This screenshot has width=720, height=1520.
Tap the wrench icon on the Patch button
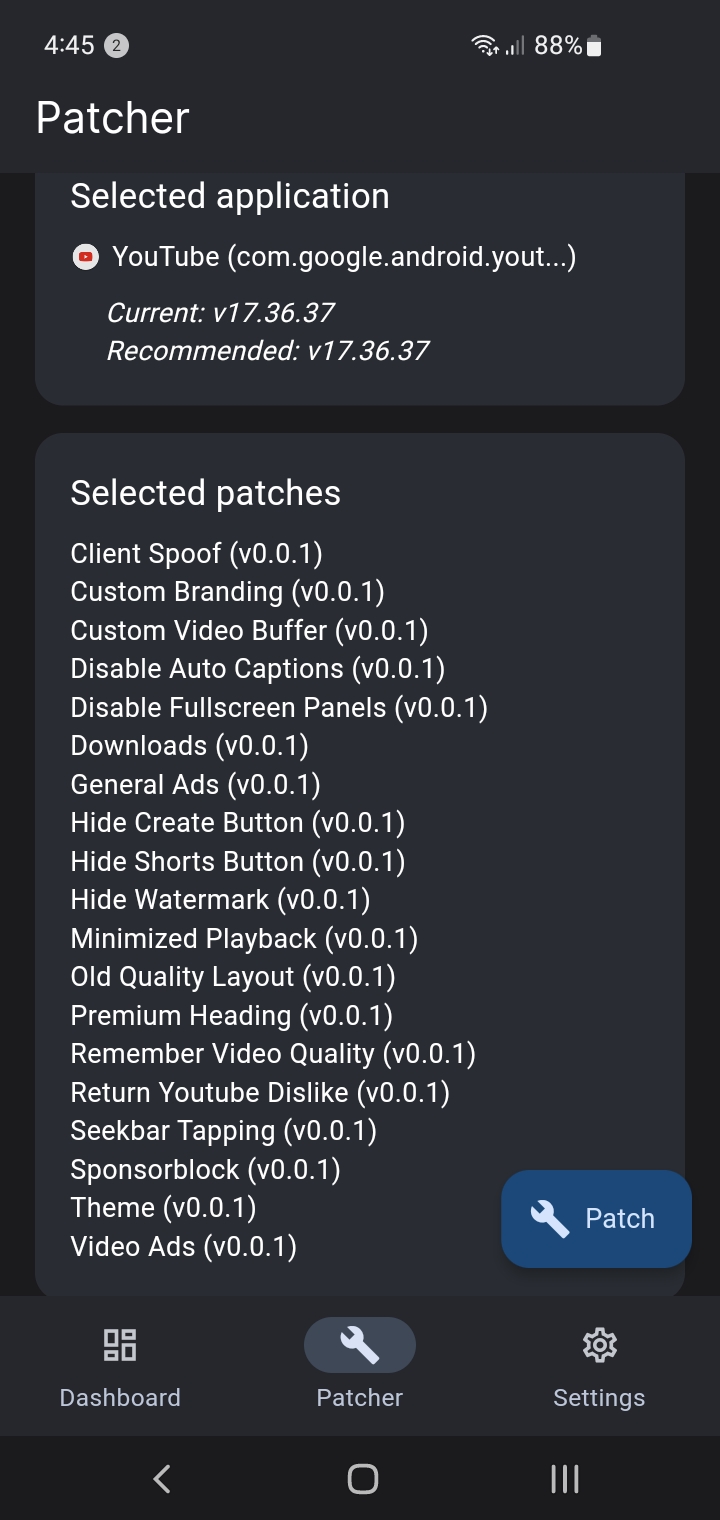549,1218
